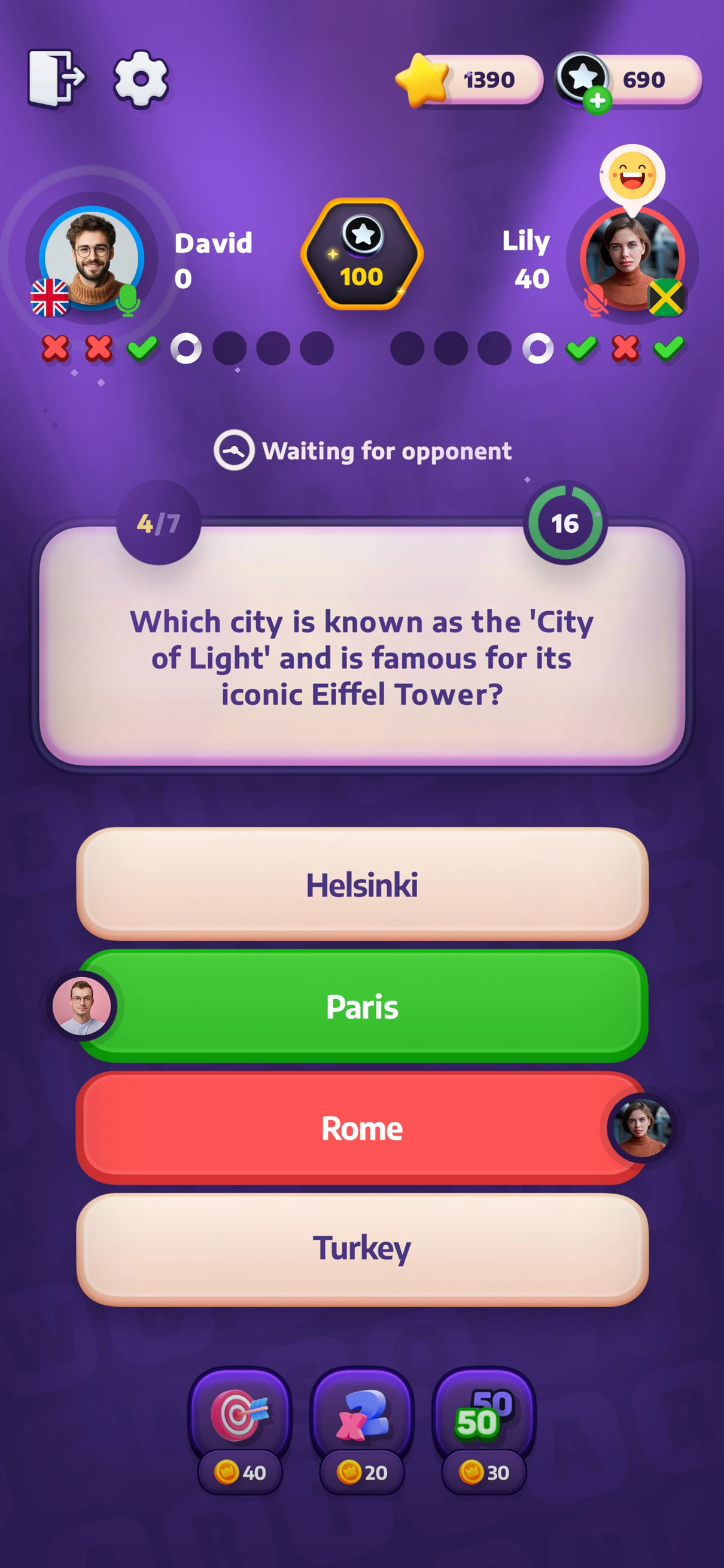Exit the quiz match

click(x=56, y=78)
